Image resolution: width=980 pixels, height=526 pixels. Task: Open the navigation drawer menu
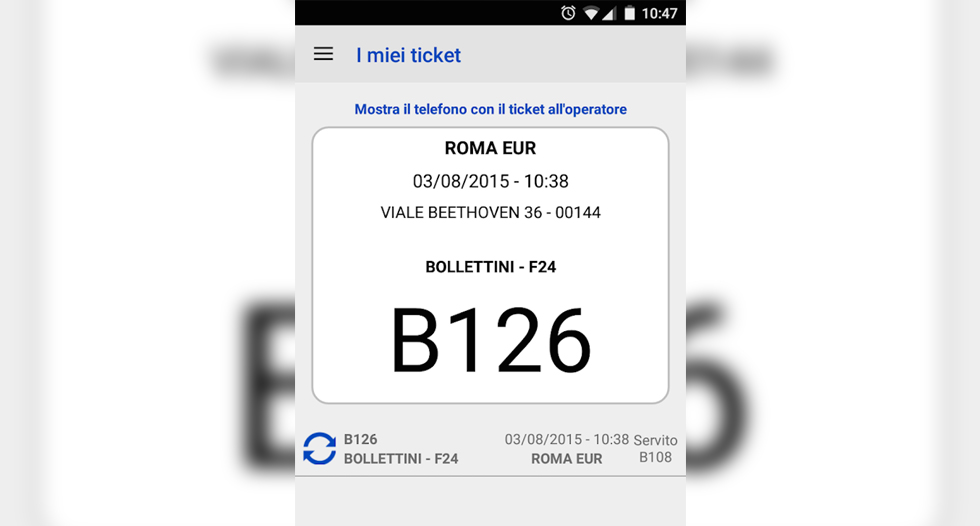point(323,54)
